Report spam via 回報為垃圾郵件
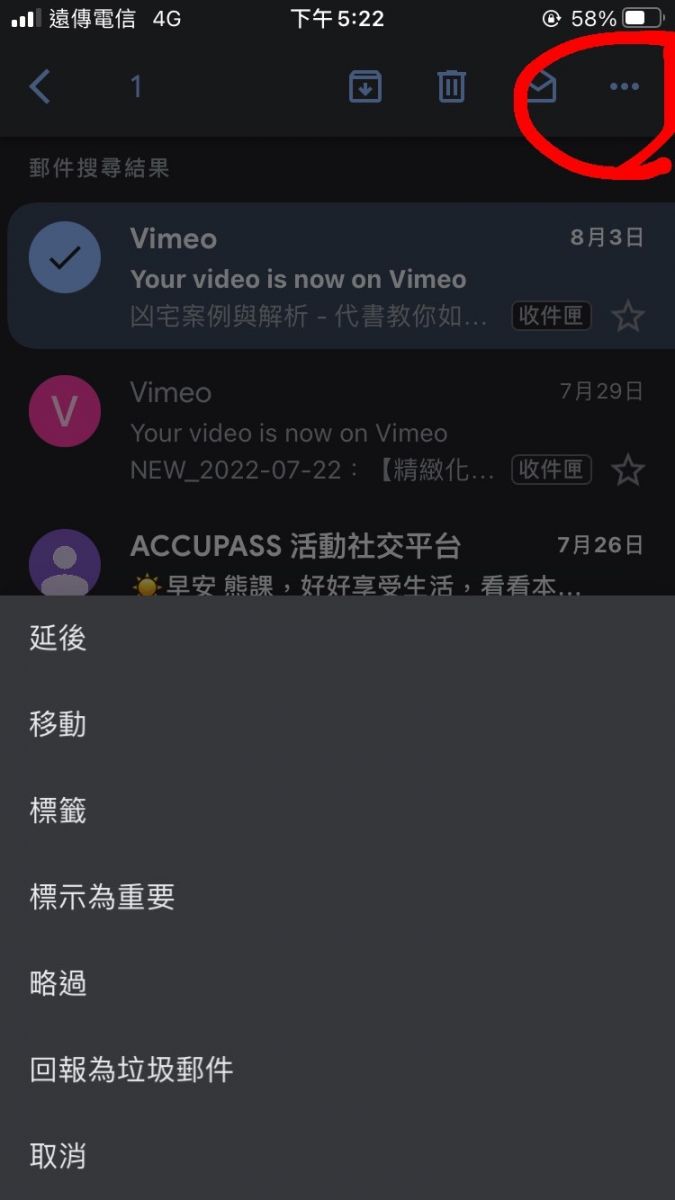The height and width of the screenshot is (1200, 675). click(131, 1070)
